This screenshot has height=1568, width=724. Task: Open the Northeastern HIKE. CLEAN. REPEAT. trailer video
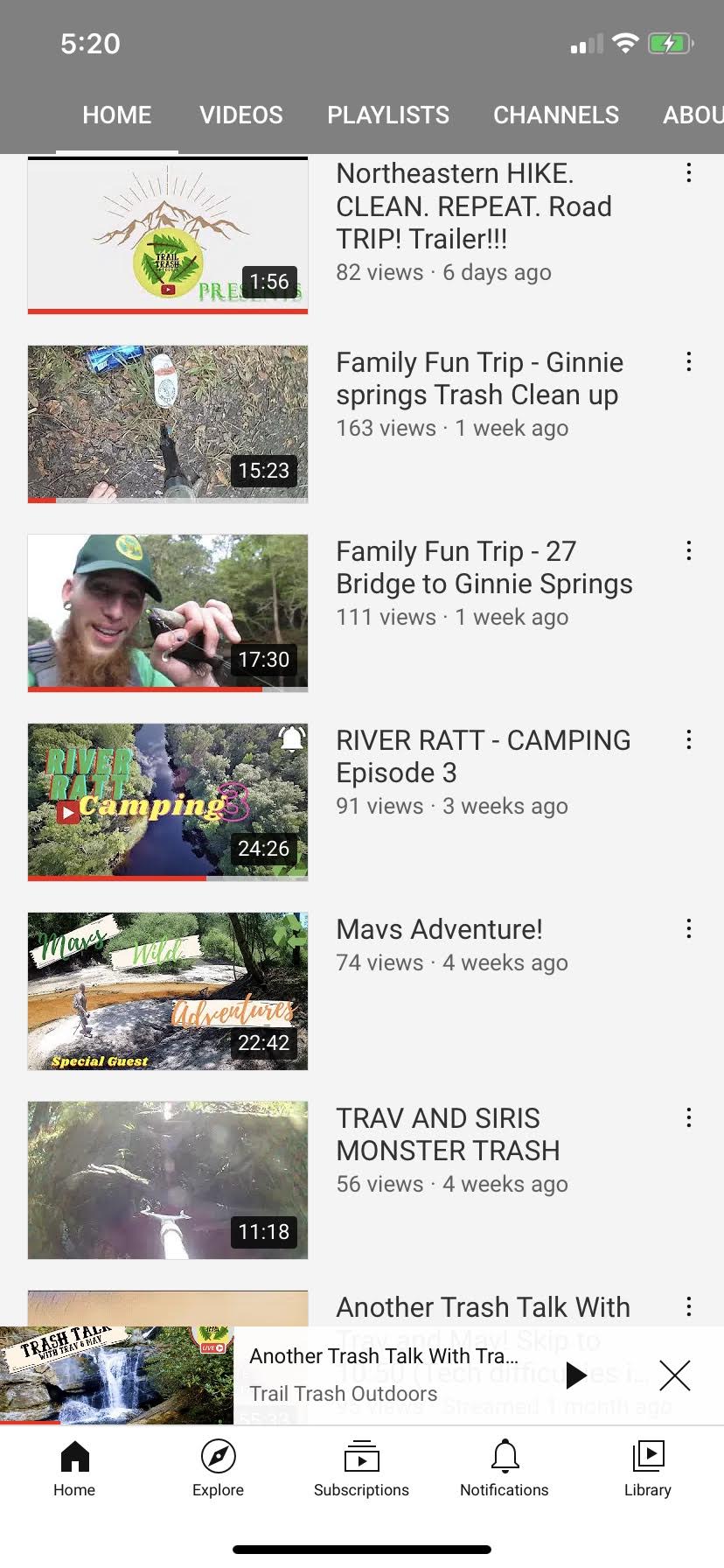pyautogui.click(x=168, y=234)
